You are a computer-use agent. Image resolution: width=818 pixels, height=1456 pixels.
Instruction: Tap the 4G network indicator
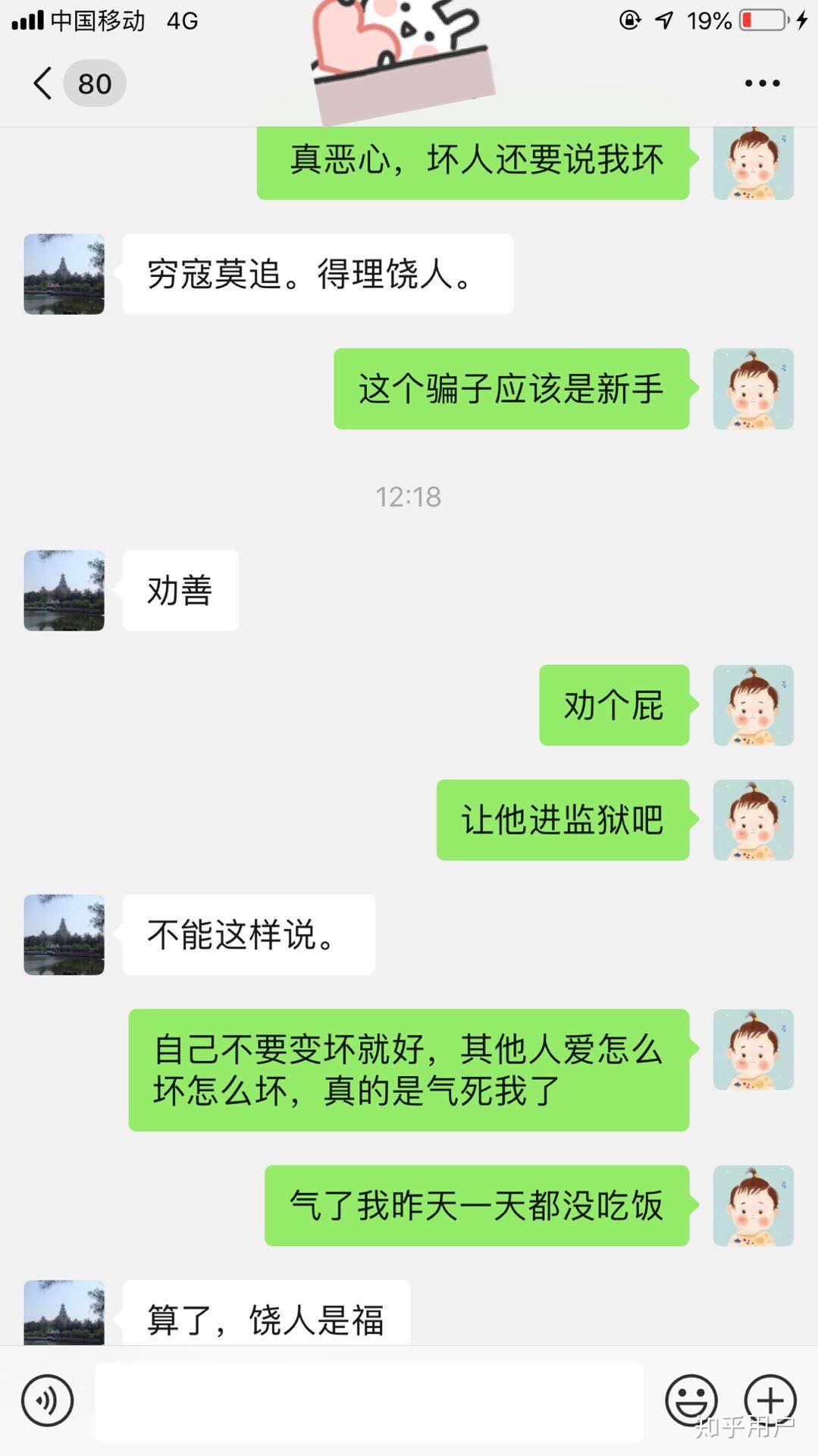click(x=182, y=22)
